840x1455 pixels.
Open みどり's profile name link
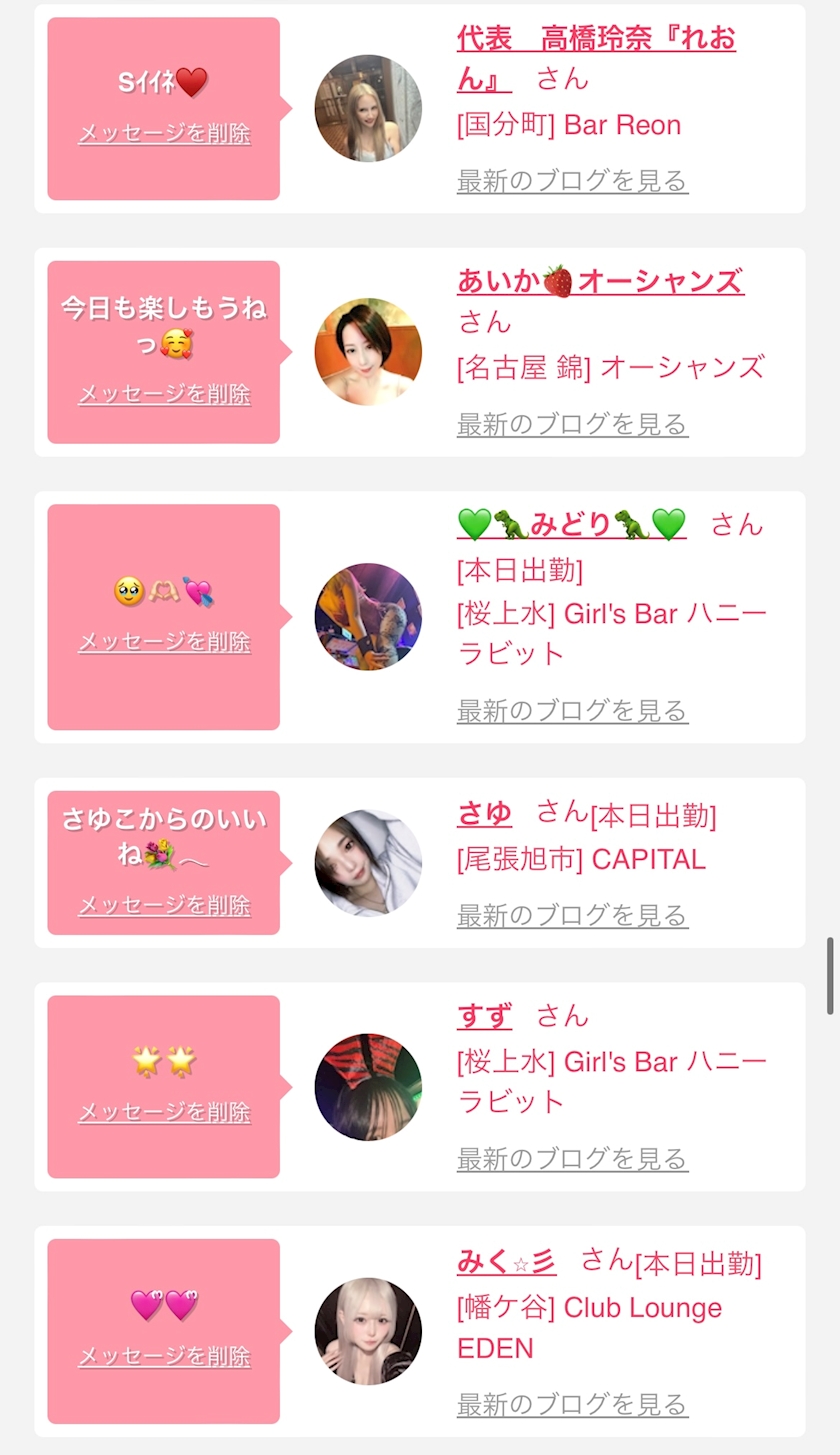[x=571, y=523]
